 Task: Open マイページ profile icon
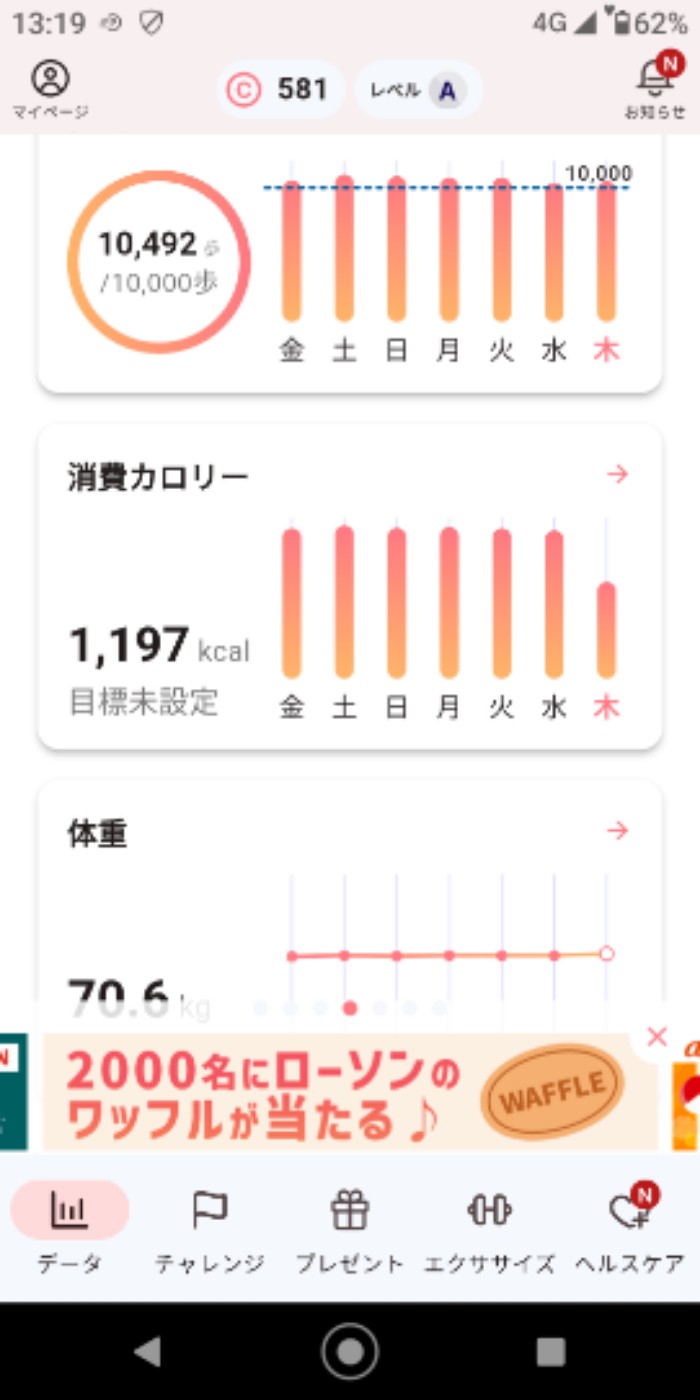point(50,88)
